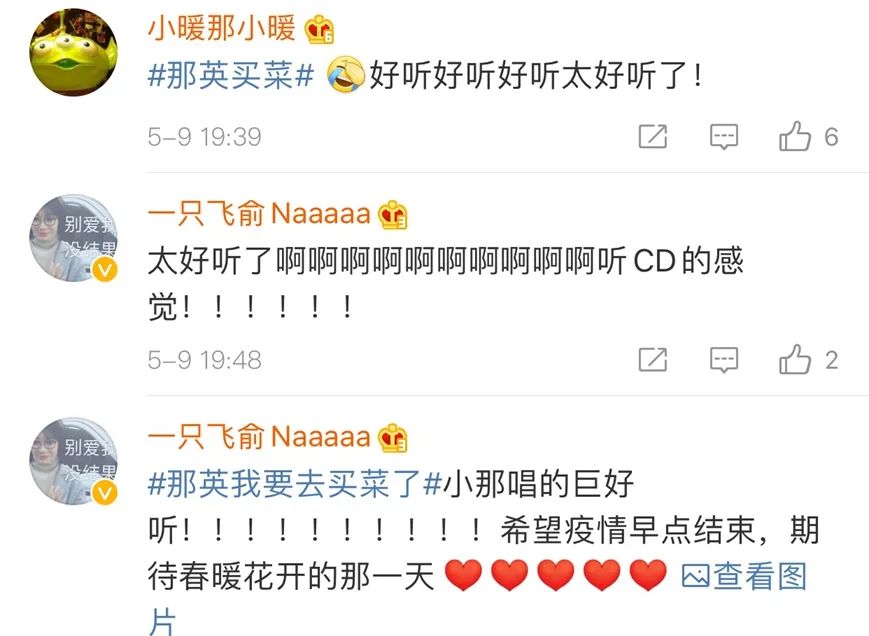869x636 pixels.
Task: Tap reply icon on "听CD的感觉" comment
Action: click(723, 360)
